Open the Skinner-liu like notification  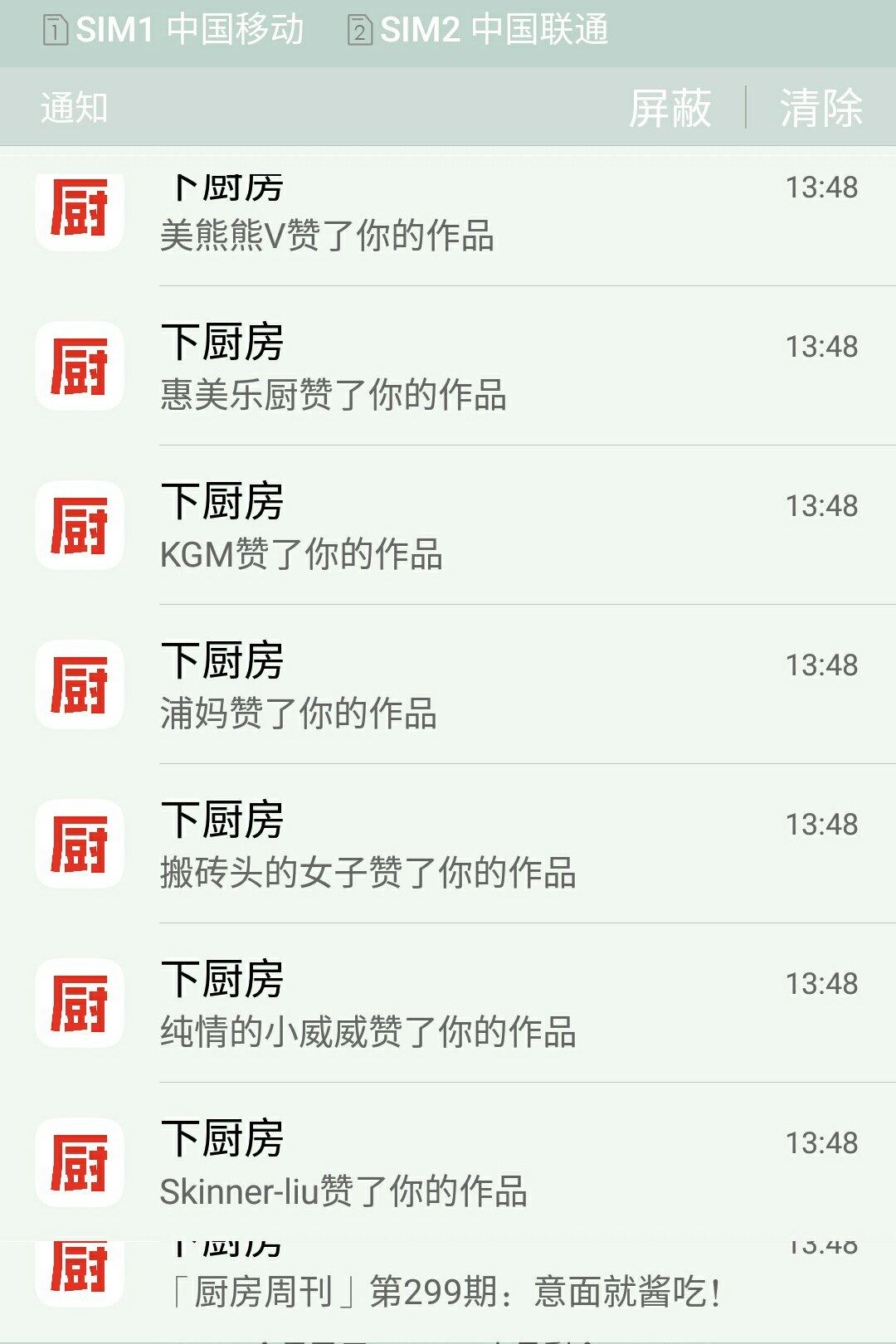pos(448,1163)
